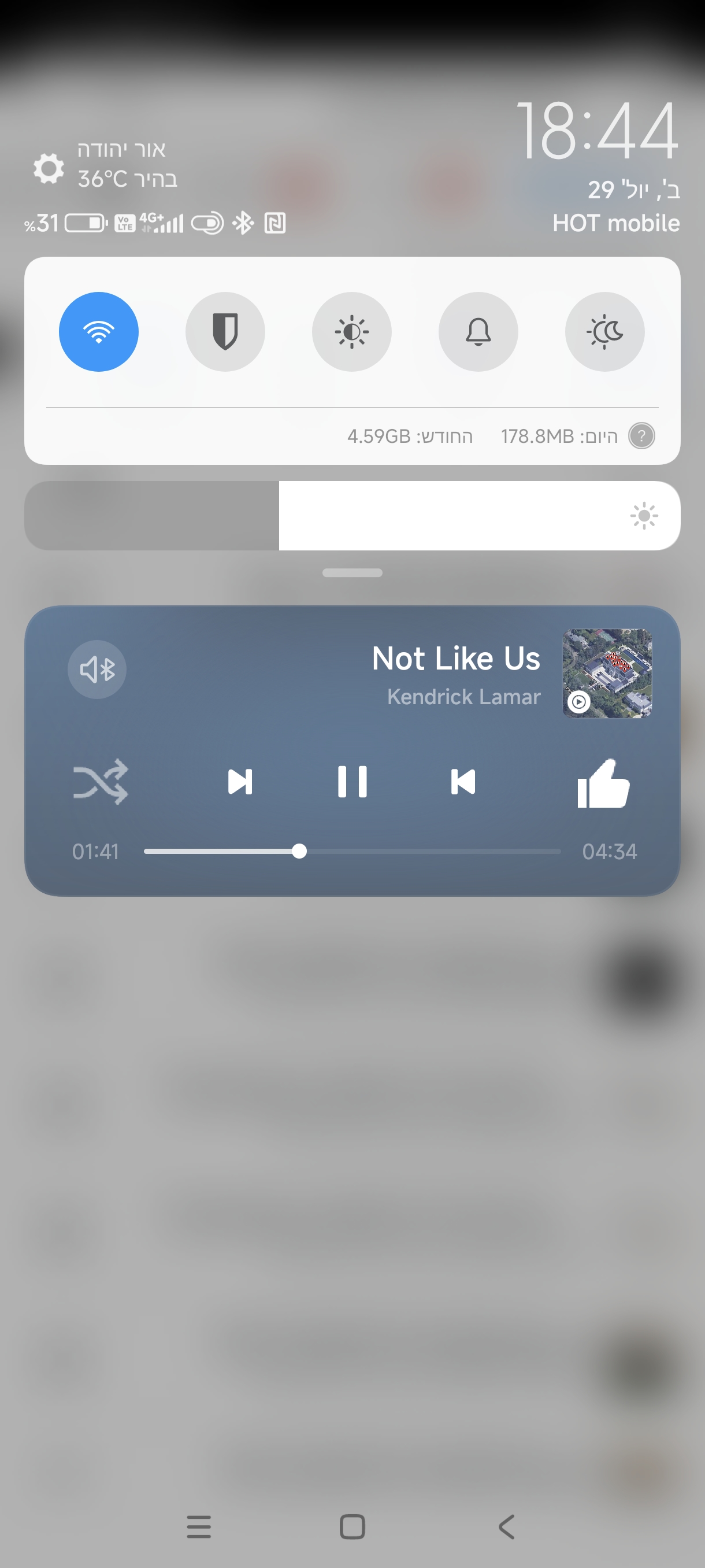This screenshot has width=705, height=1568.
Task: Toggle shuffle for the playing song
Action: [x=101, y=782]
